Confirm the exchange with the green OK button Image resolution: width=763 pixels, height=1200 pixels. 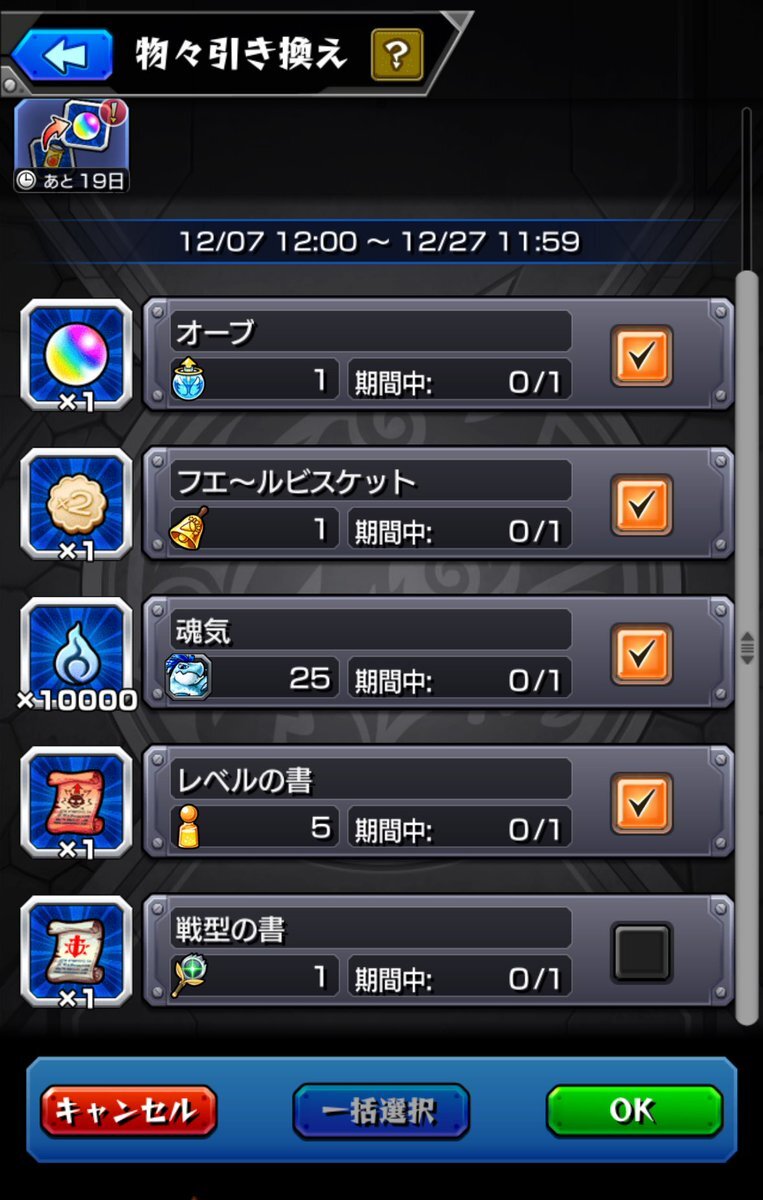tap(634, 1111)
